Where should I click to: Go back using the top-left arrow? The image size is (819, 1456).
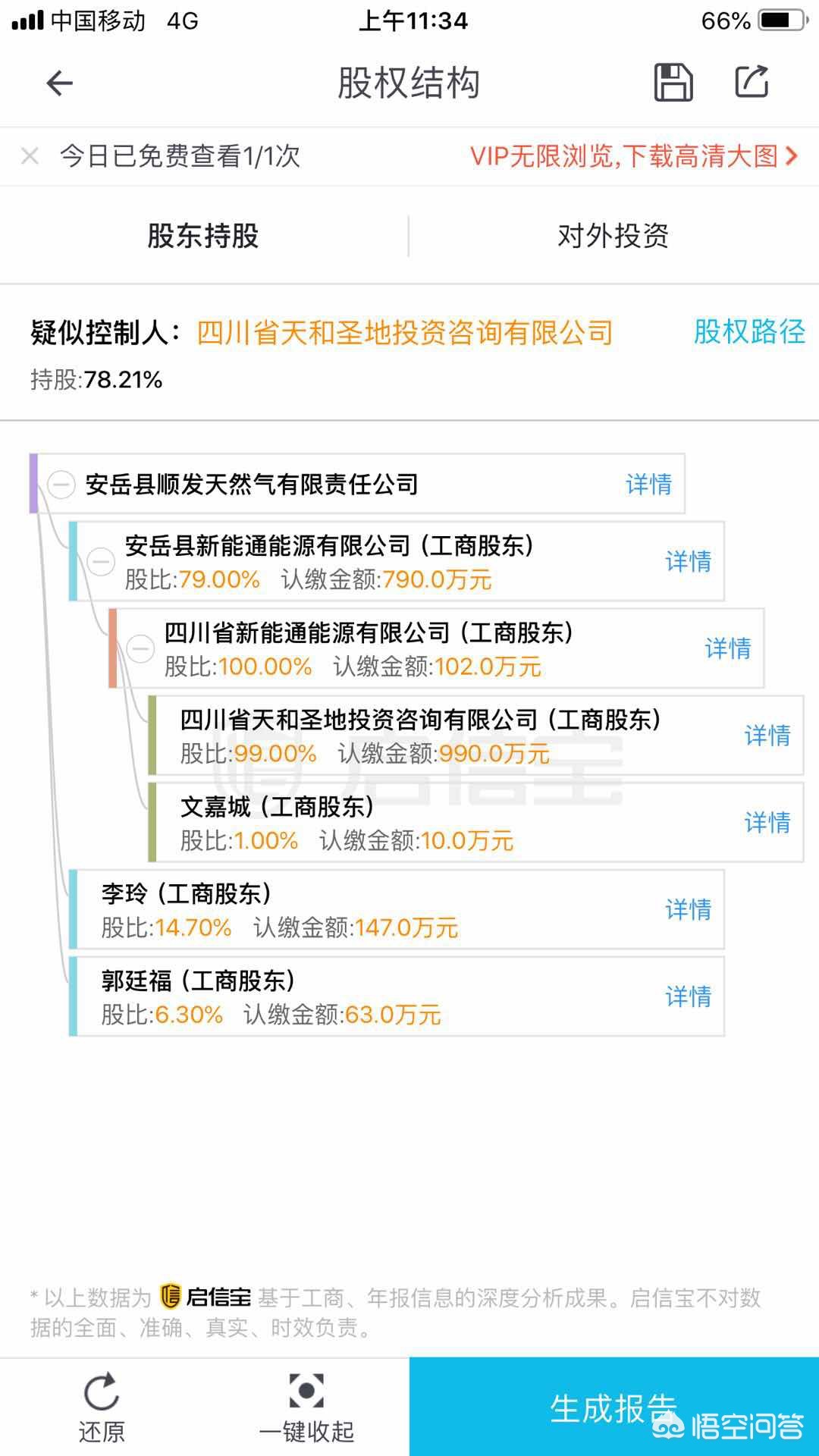pos(60,83)
